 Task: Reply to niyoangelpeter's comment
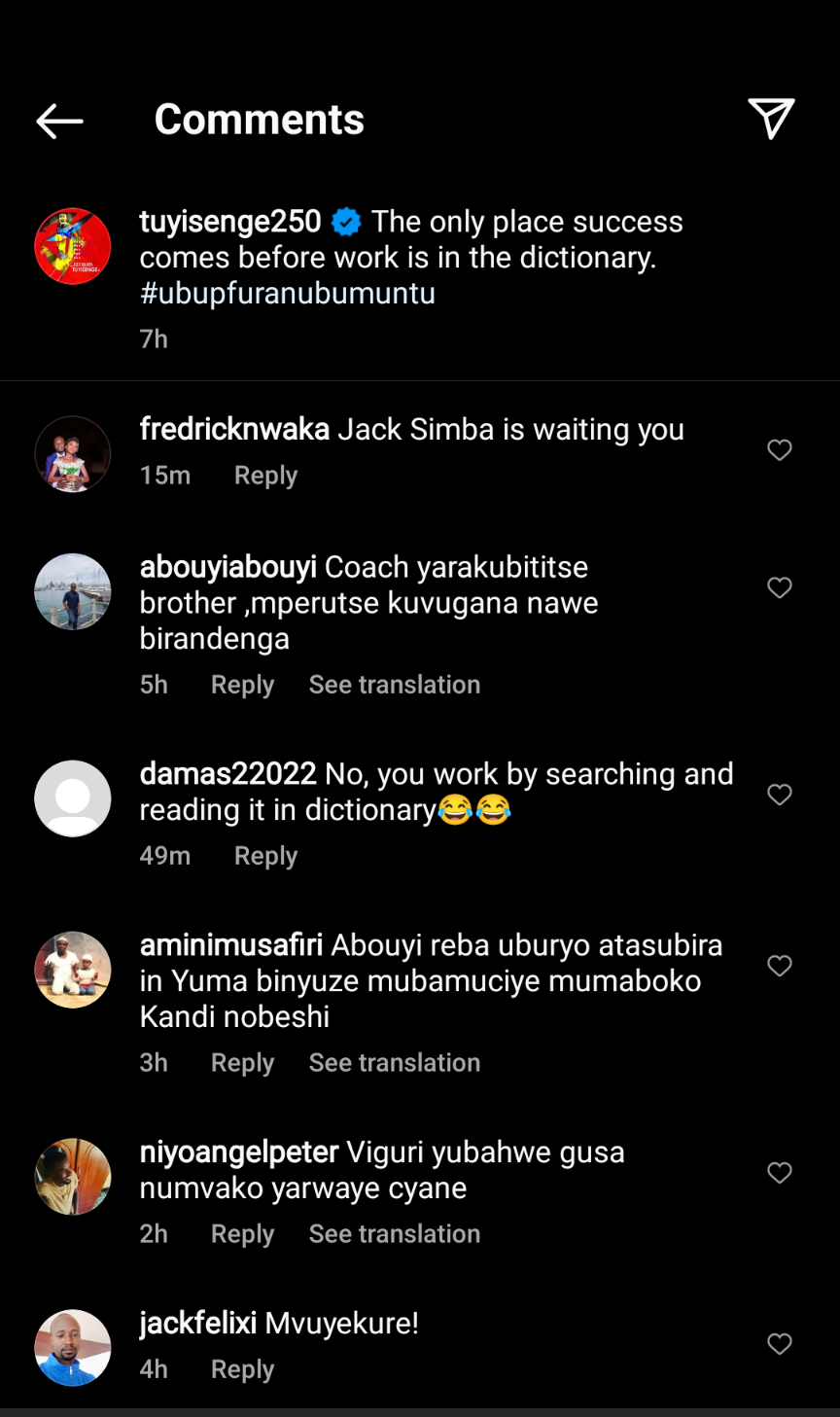(242, 1234)
